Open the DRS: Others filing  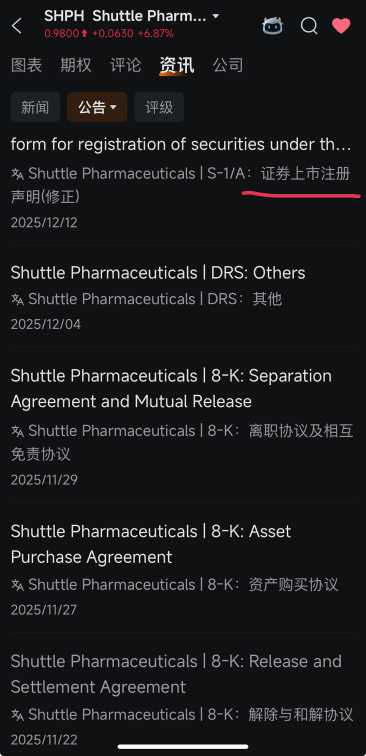pyautogui.click(x=183, y=298)
